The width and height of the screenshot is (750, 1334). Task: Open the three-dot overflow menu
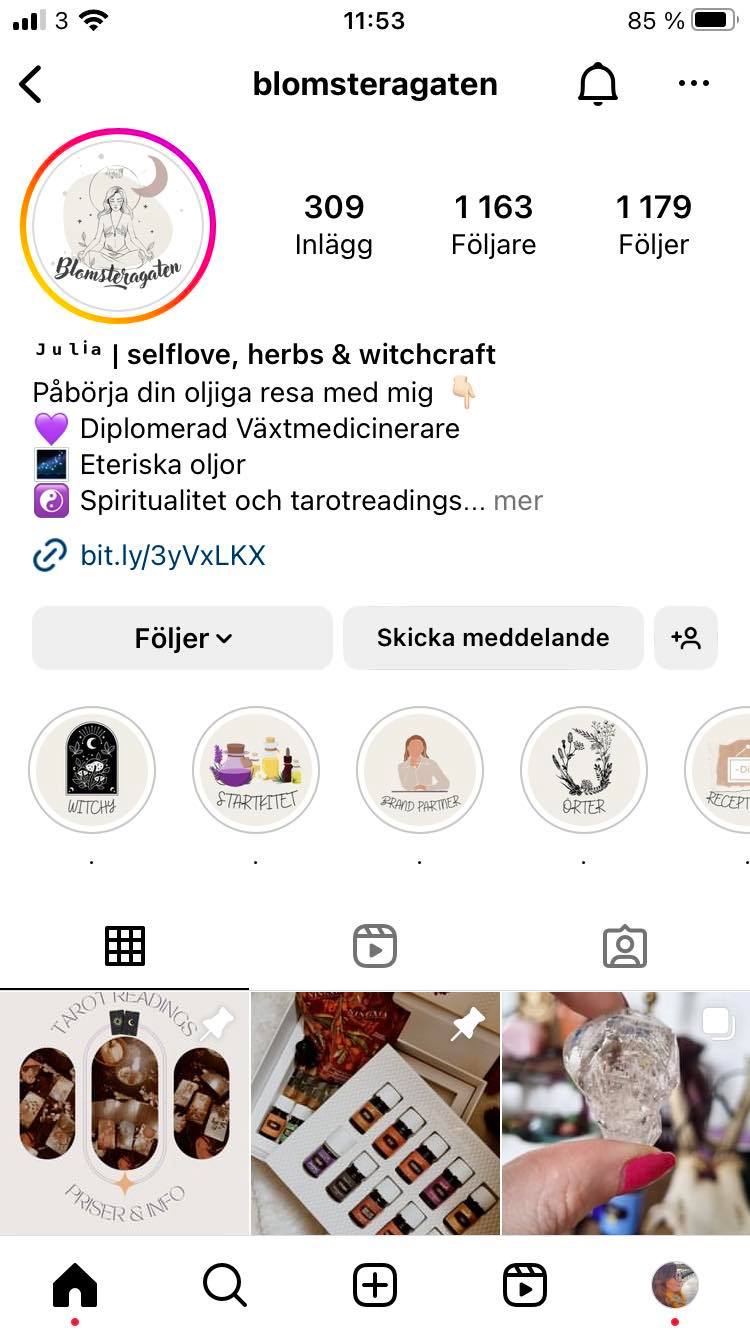[693, 85]
